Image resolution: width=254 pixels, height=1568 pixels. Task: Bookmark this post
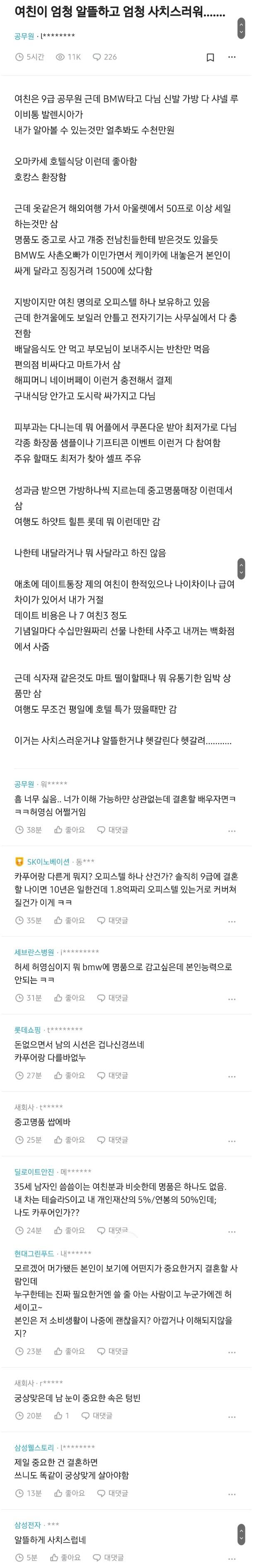point(210,57)
